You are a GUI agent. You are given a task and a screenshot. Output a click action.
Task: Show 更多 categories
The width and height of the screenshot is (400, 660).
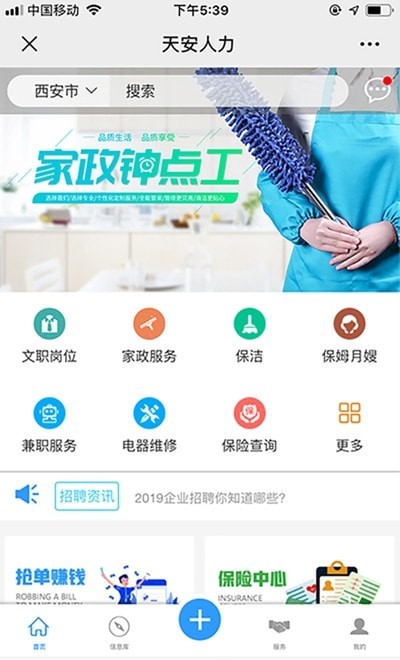[349, 425]
